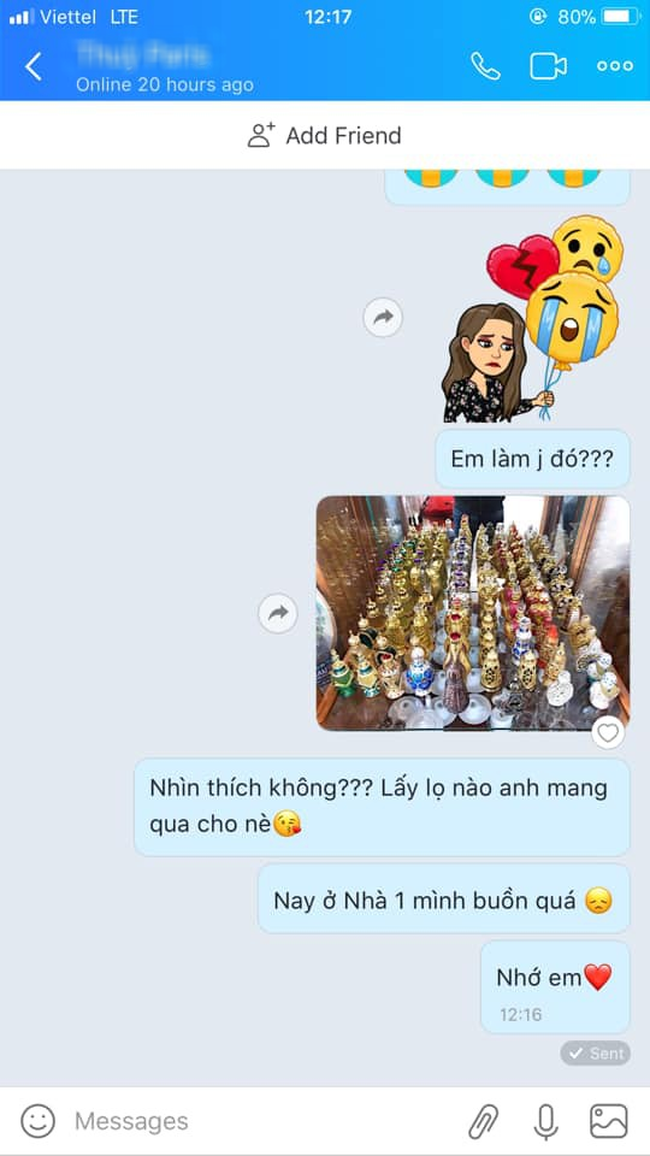Viewport: 650px width, 1156px height.
Task: Forward the perfume bottles photo
Action: click(278, 613)
